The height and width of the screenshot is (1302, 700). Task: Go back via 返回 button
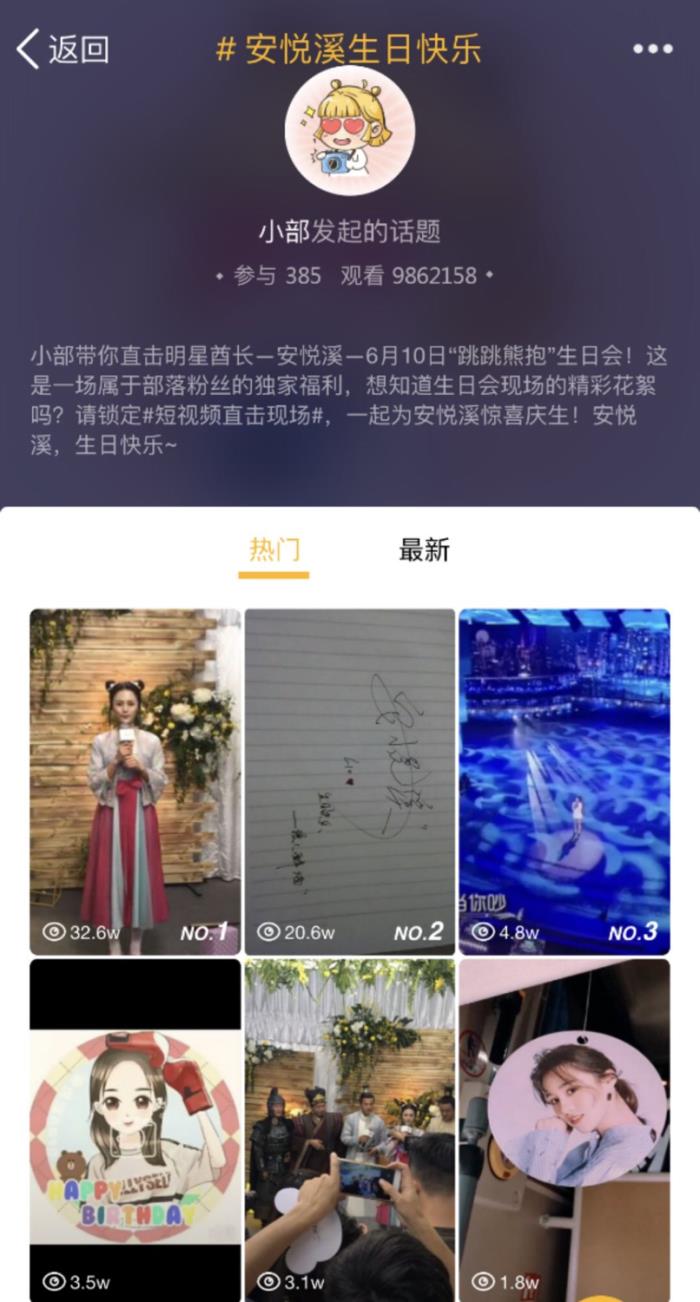(x=62, y=48)
